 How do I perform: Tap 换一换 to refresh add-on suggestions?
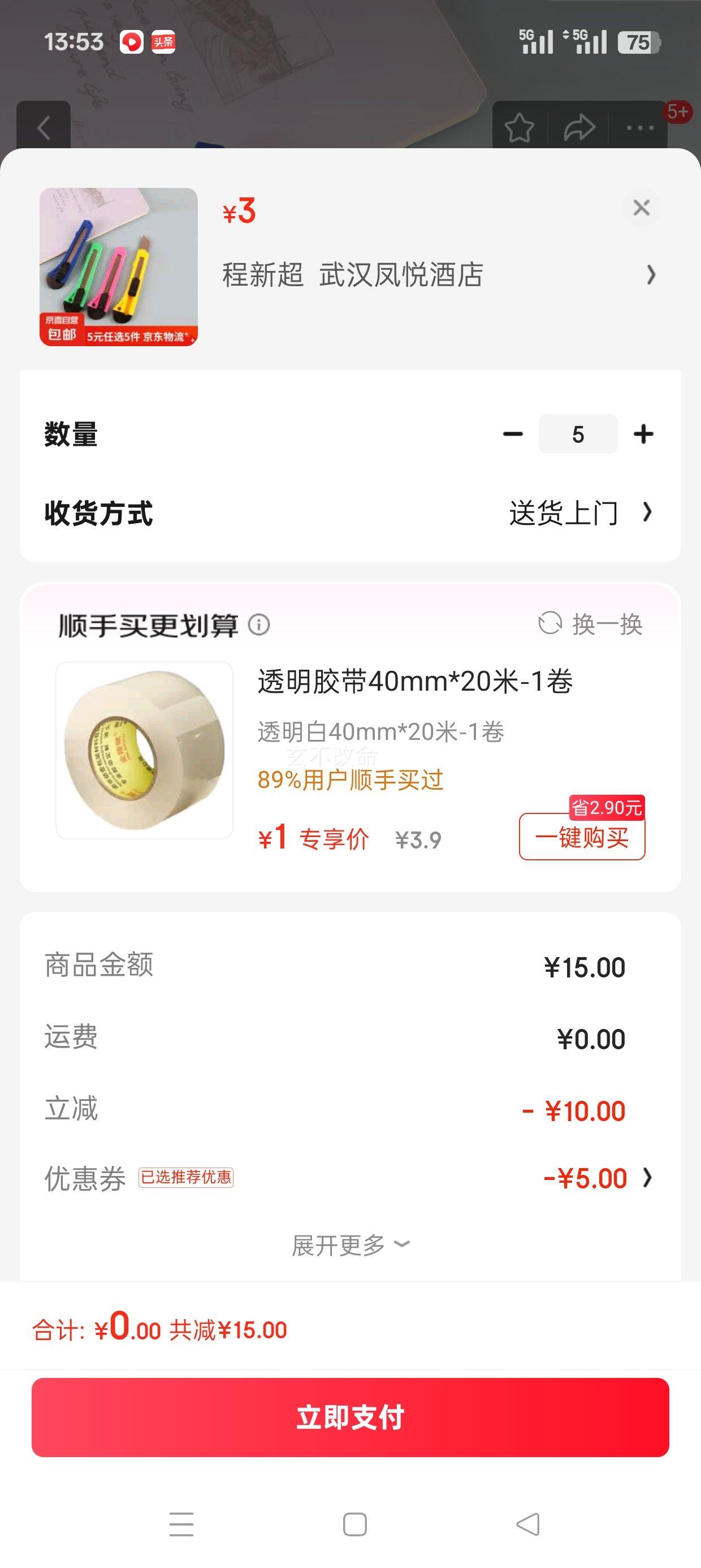[591, 624]
